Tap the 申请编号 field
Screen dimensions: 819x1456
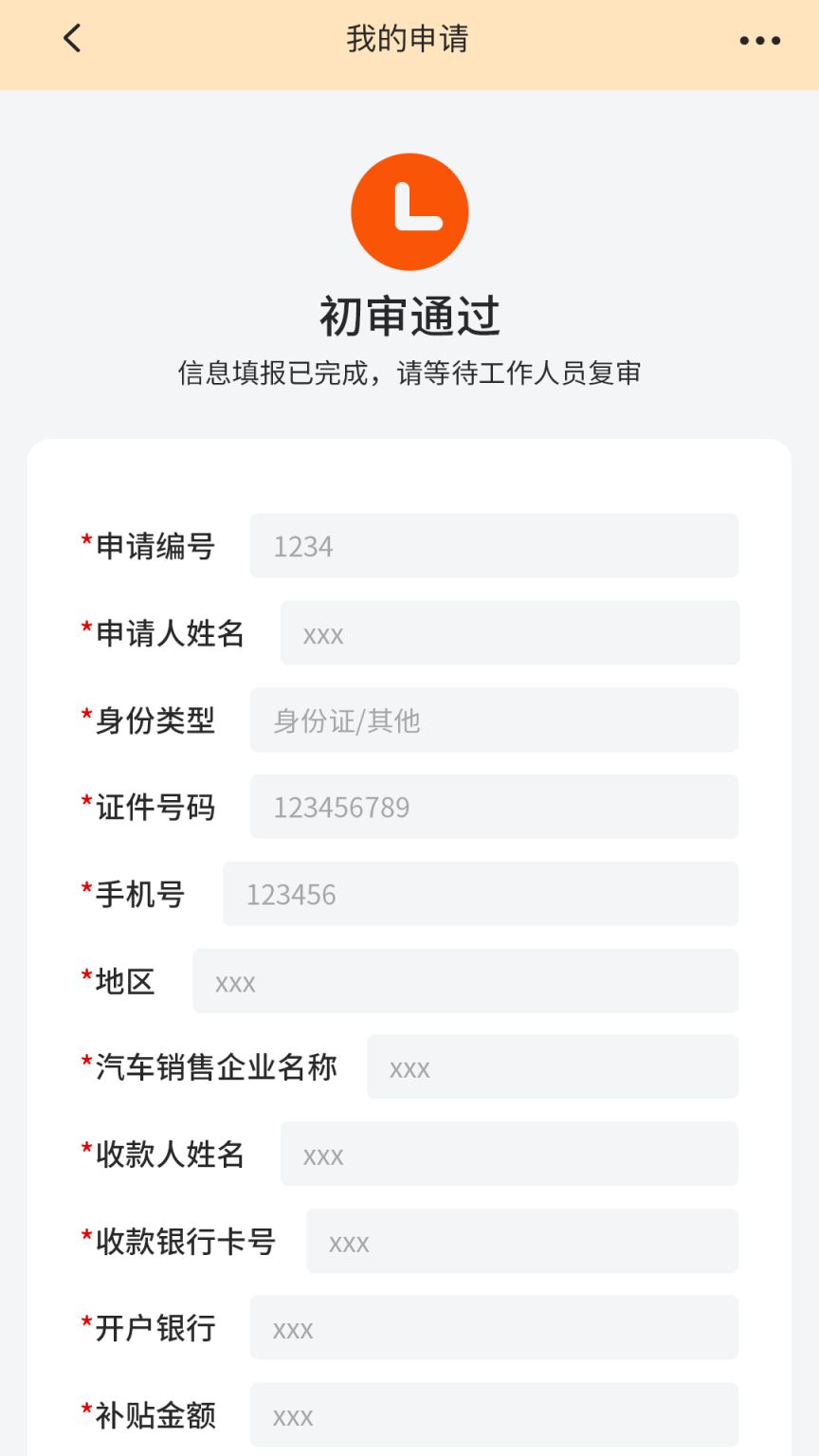click(494, 546)
